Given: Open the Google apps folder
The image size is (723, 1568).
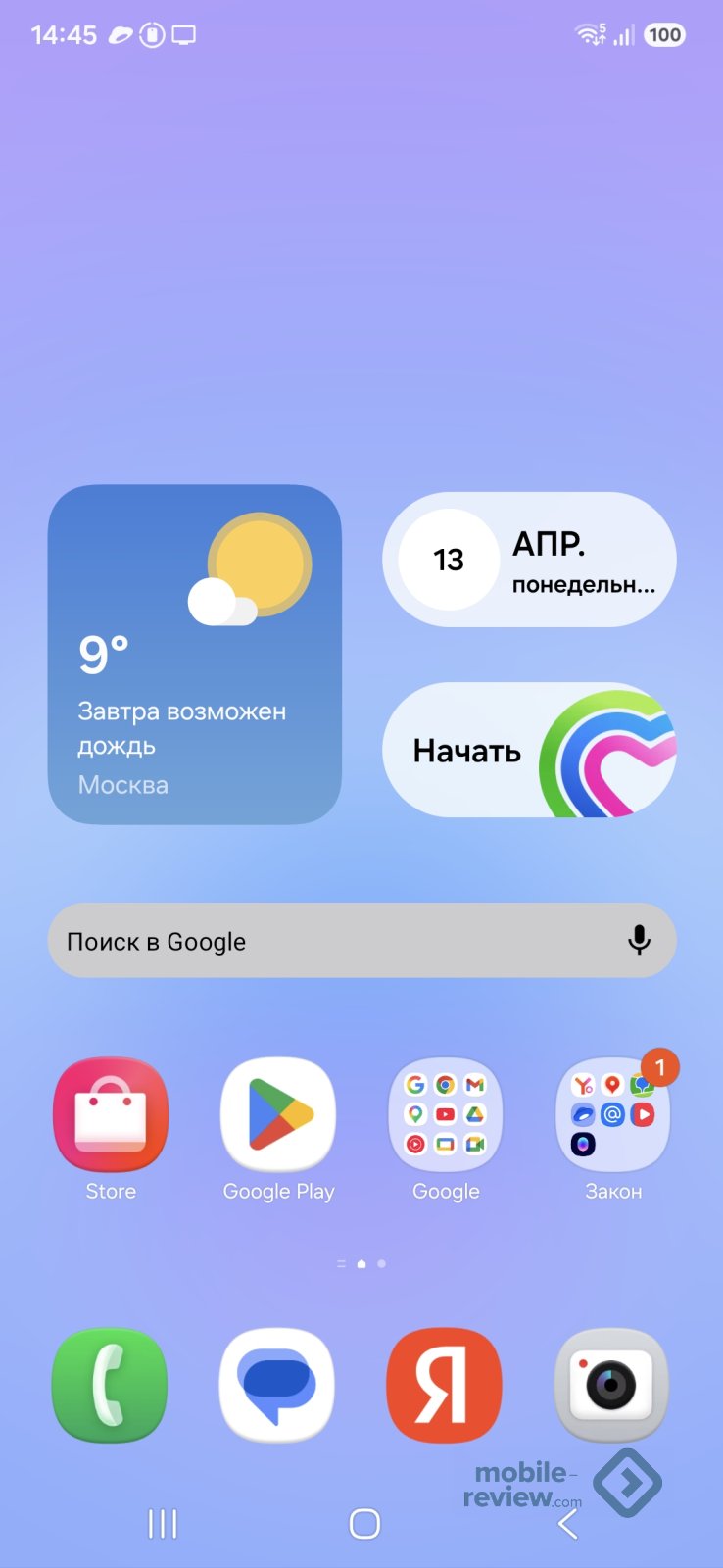Looking at the screenshot, I should pyautogui.click(x=446, y=1114).
